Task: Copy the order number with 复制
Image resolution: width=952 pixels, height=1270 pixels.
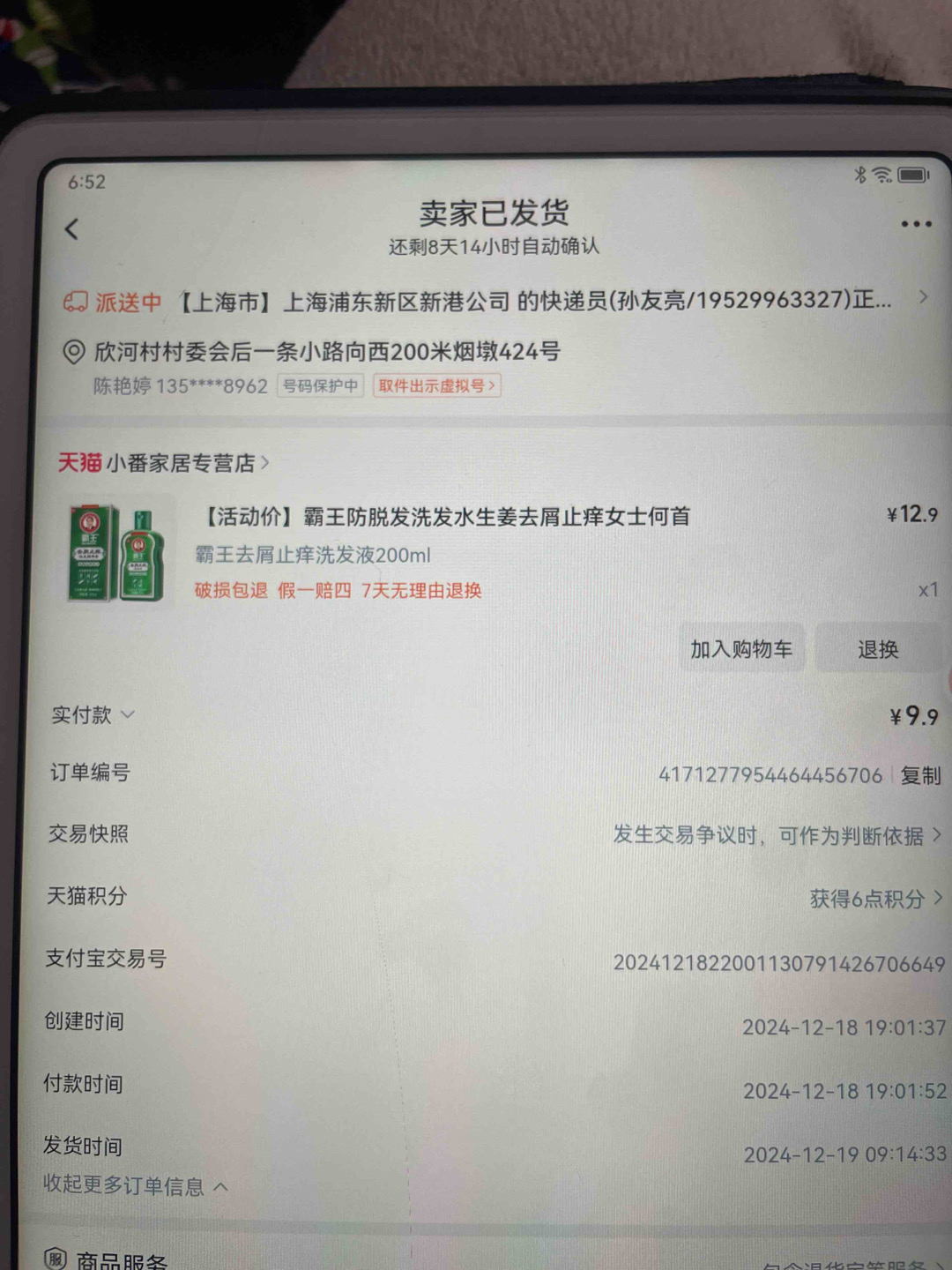Action: coord(920,775)
